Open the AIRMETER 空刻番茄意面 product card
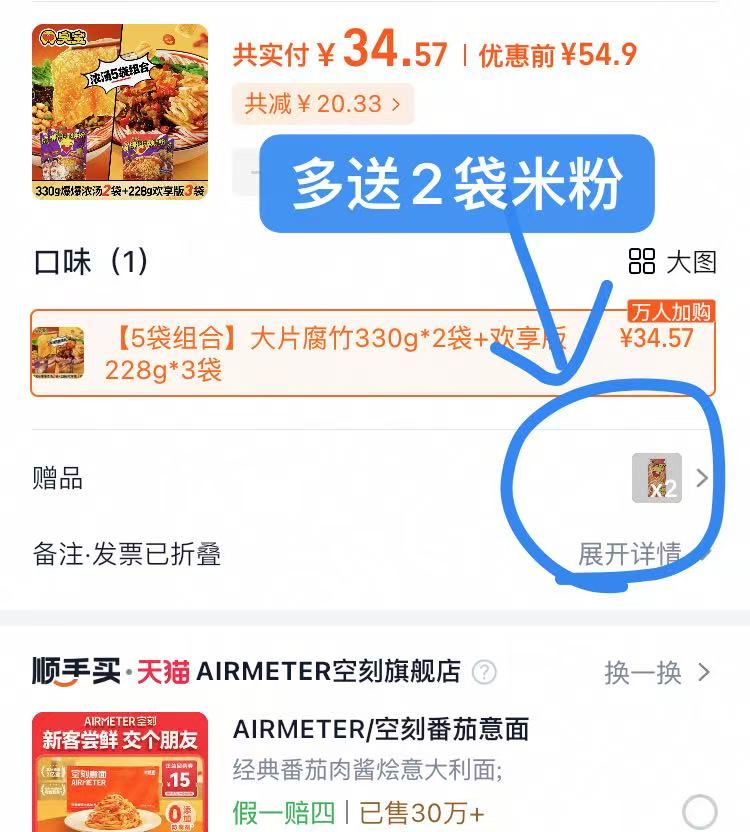 tap(380, 729)
